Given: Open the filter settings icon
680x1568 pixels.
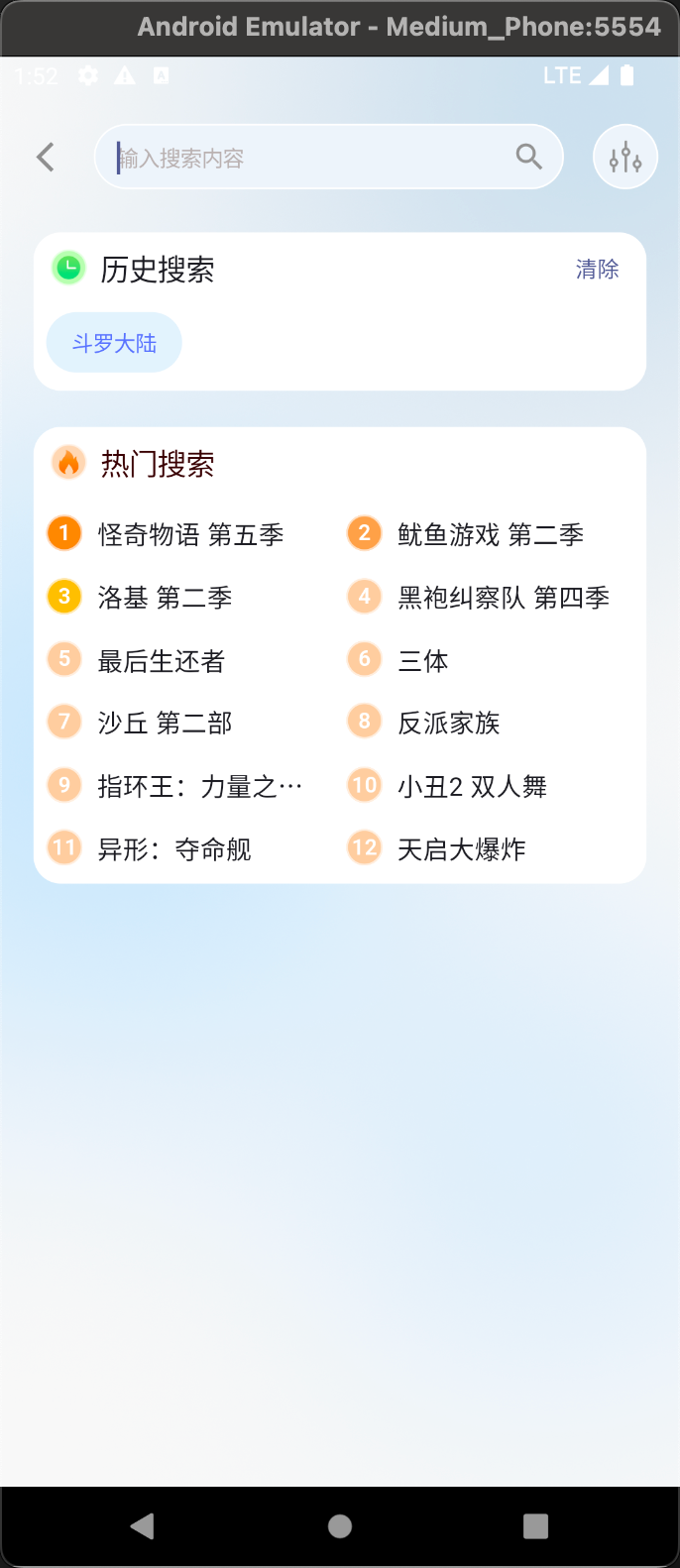Looking at the screenshot, I should coord(625,158).
